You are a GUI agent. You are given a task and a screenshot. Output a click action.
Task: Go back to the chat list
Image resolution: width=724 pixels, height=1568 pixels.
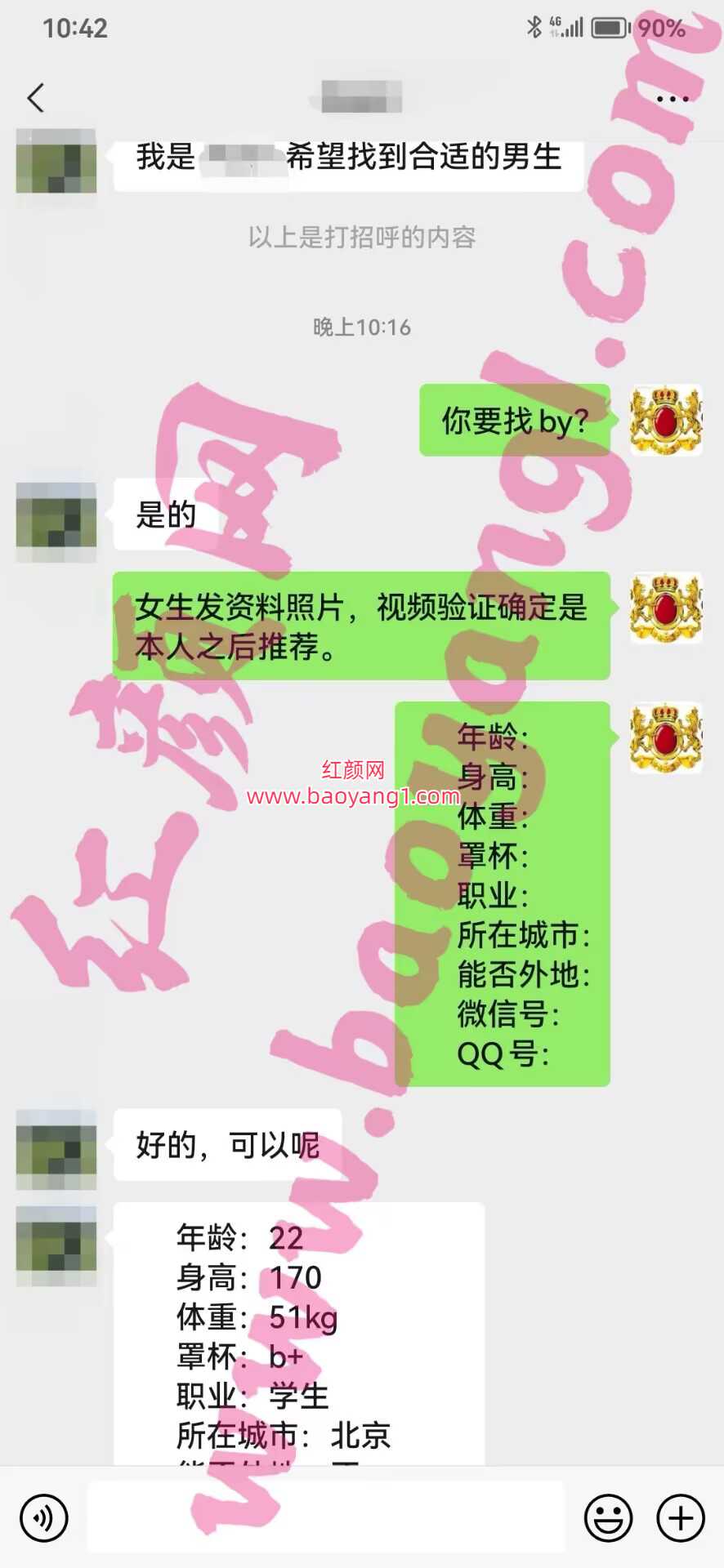tap(35, 98)
